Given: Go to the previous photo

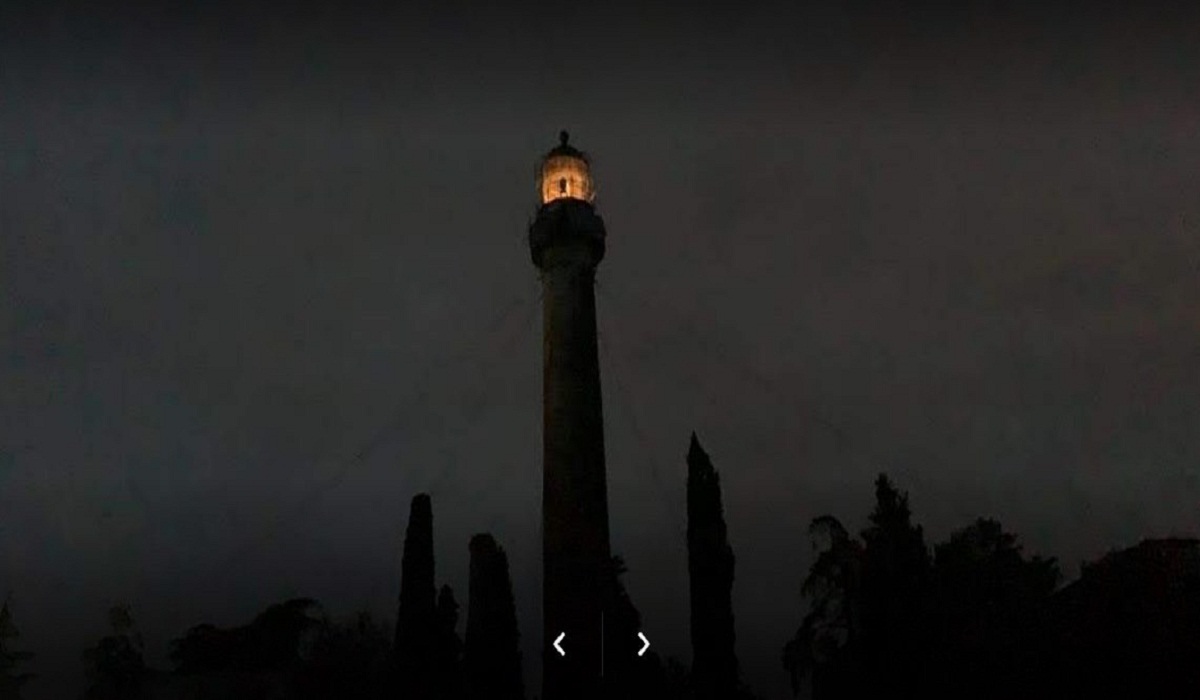Looking at the screenshot, I should (559, 644).
